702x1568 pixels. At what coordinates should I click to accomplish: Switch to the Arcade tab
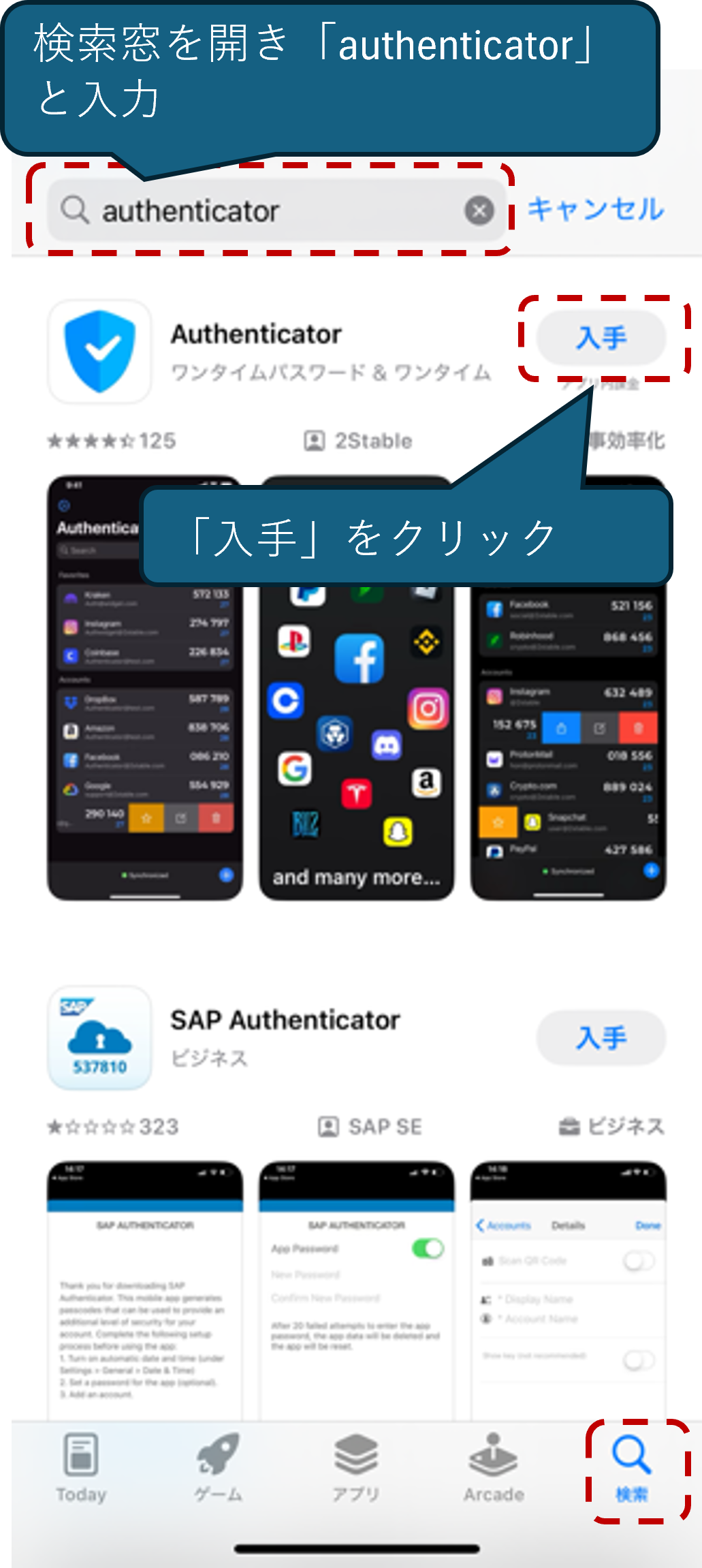click(x=494, y=1468)
